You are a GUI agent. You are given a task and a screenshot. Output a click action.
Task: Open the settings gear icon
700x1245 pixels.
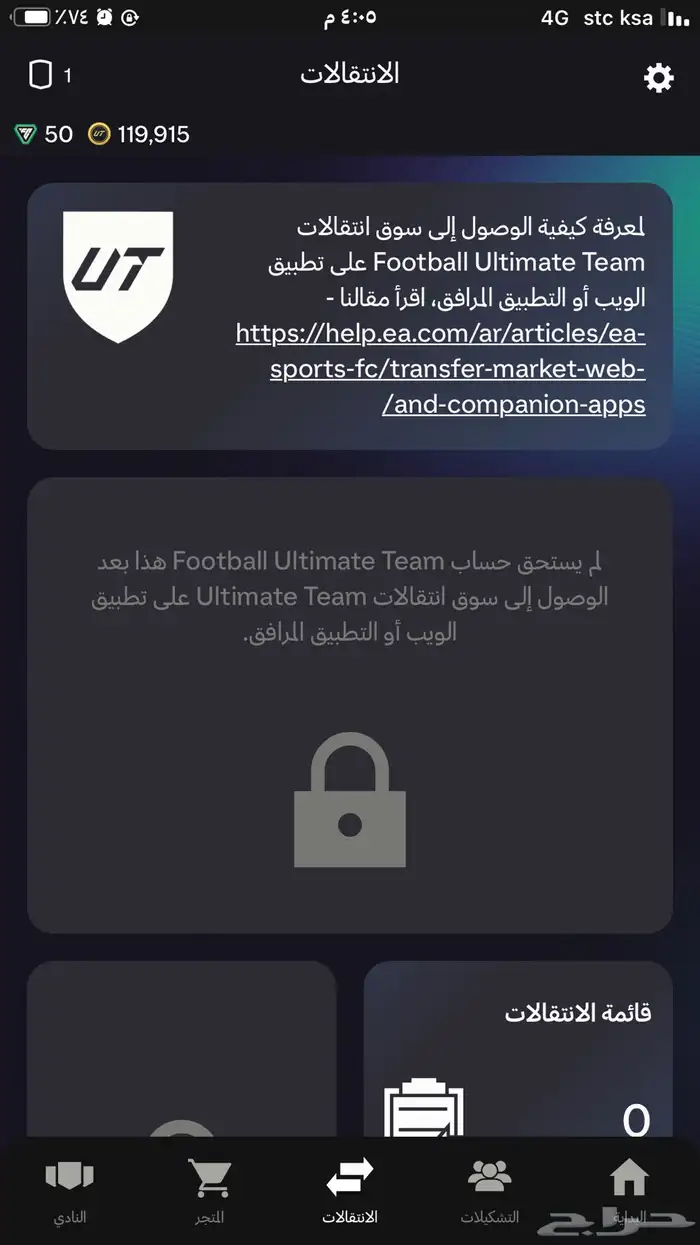coord(658,78)
